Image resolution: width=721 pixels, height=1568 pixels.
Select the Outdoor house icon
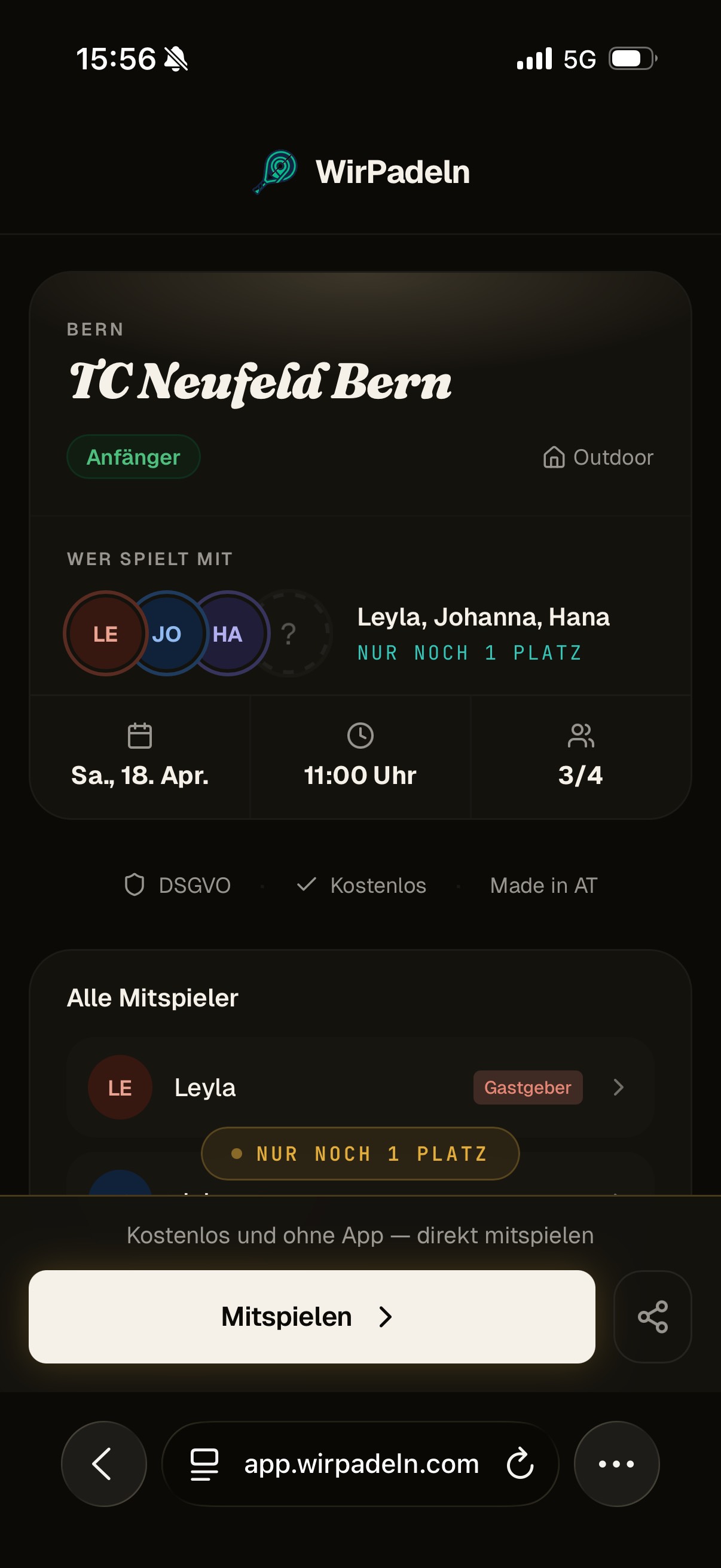point(554,457)
